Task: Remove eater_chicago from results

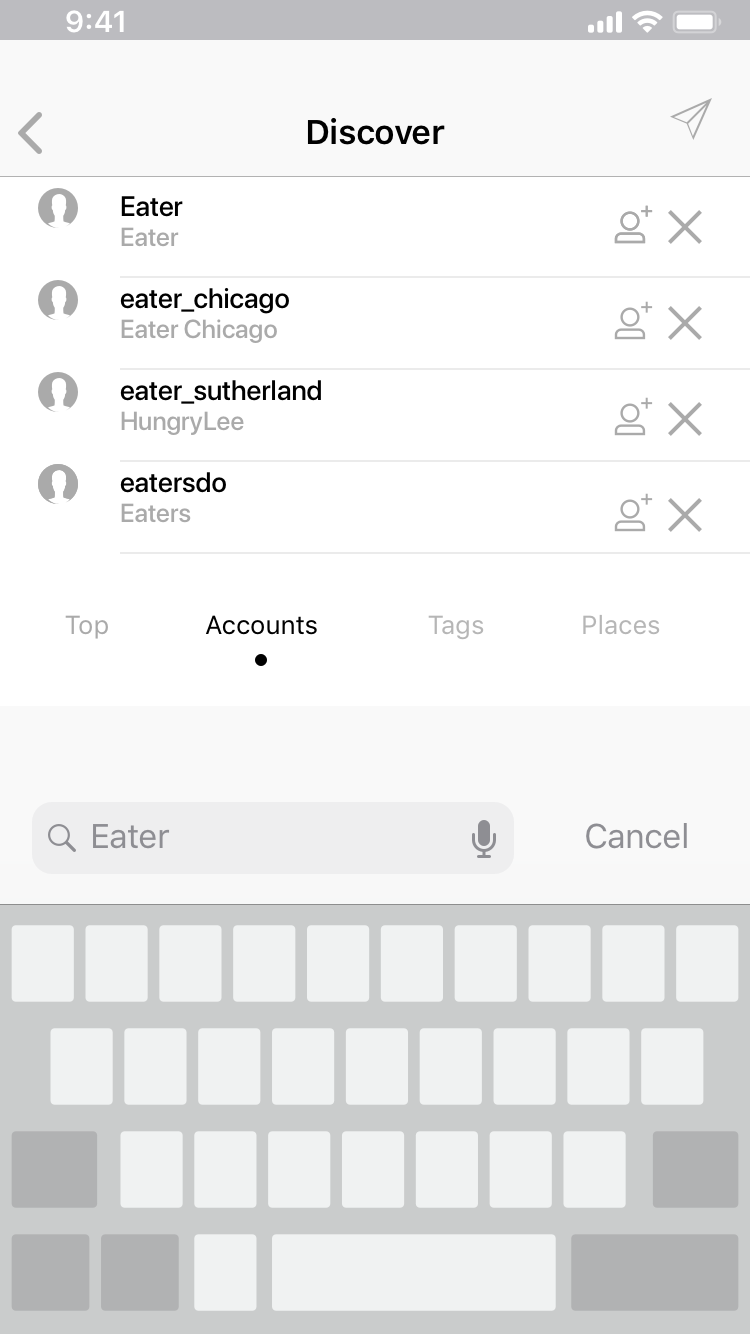Action: pyautogui.click(x=685, y=323)
